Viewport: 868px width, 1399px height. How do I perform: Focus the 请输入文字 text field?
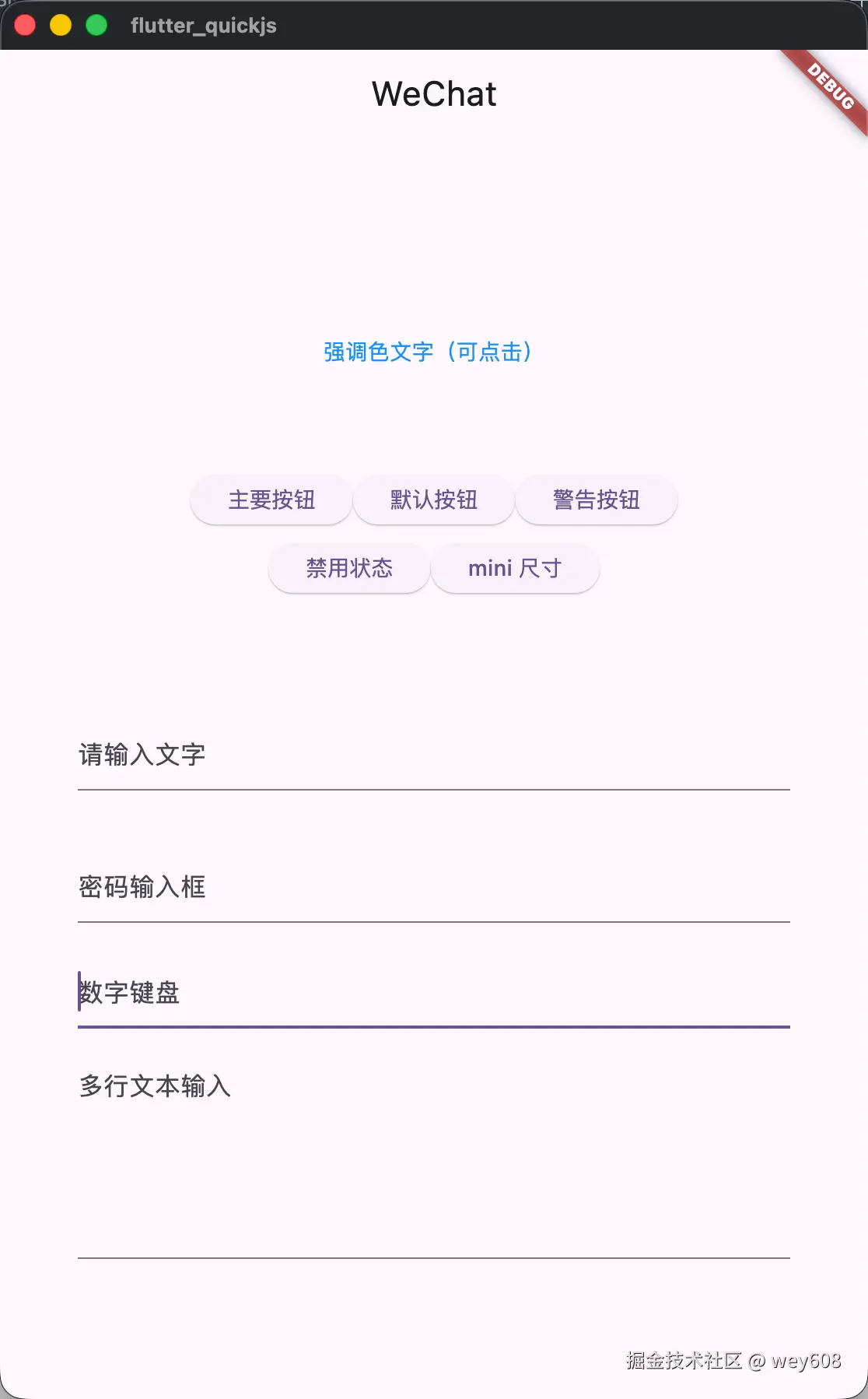pos(433,755)
